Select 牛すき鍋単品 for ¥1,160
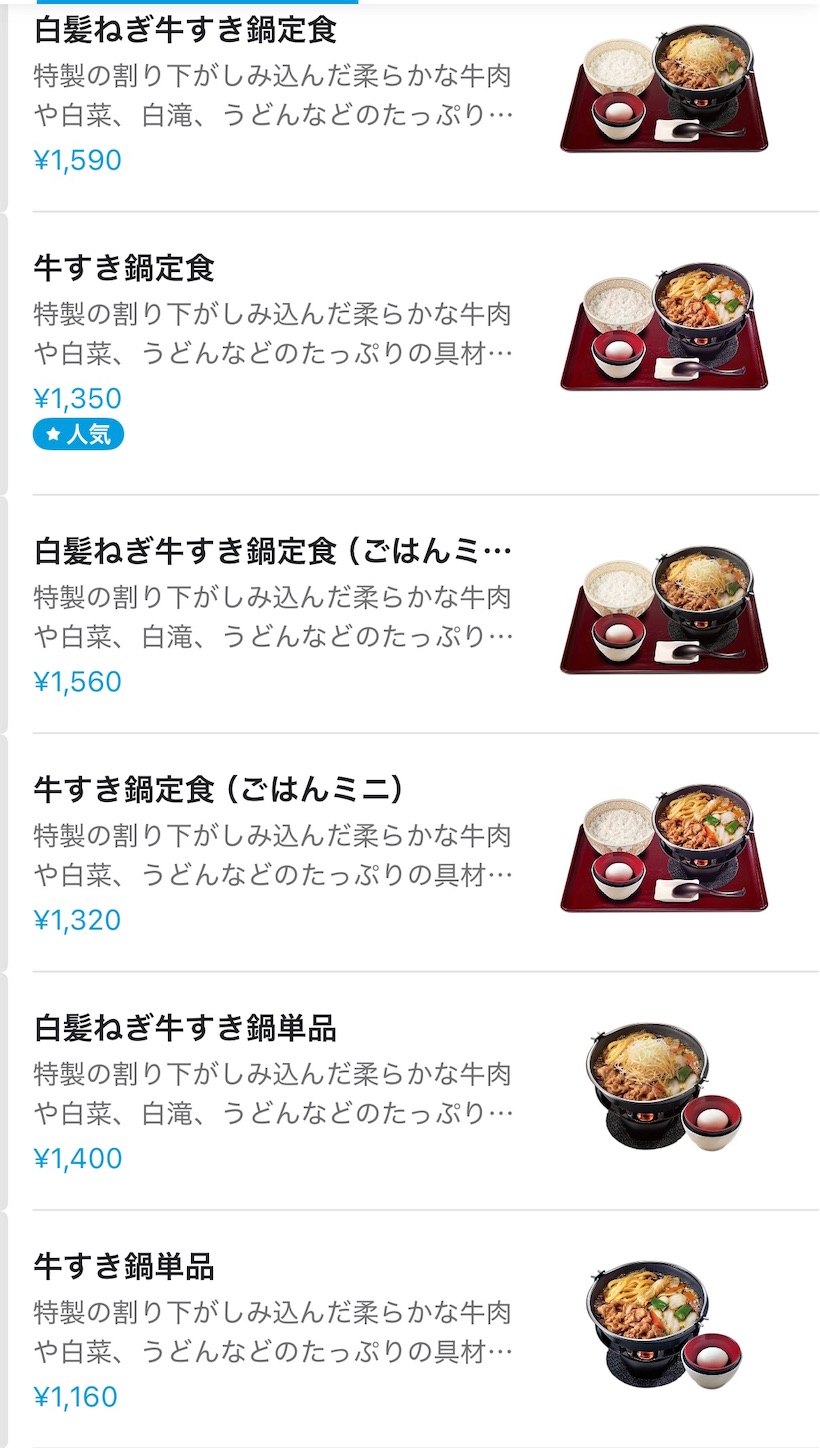This screenshot has width=820, height=1448. [410, 1329]
